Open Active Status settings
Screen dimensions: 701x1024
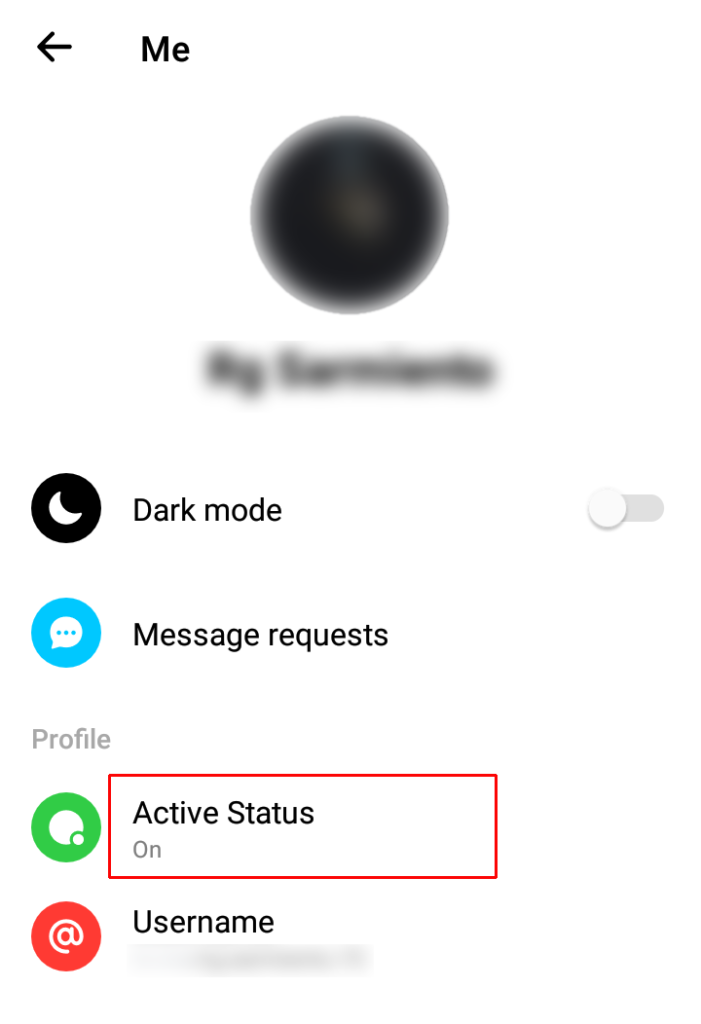[224, 826]
